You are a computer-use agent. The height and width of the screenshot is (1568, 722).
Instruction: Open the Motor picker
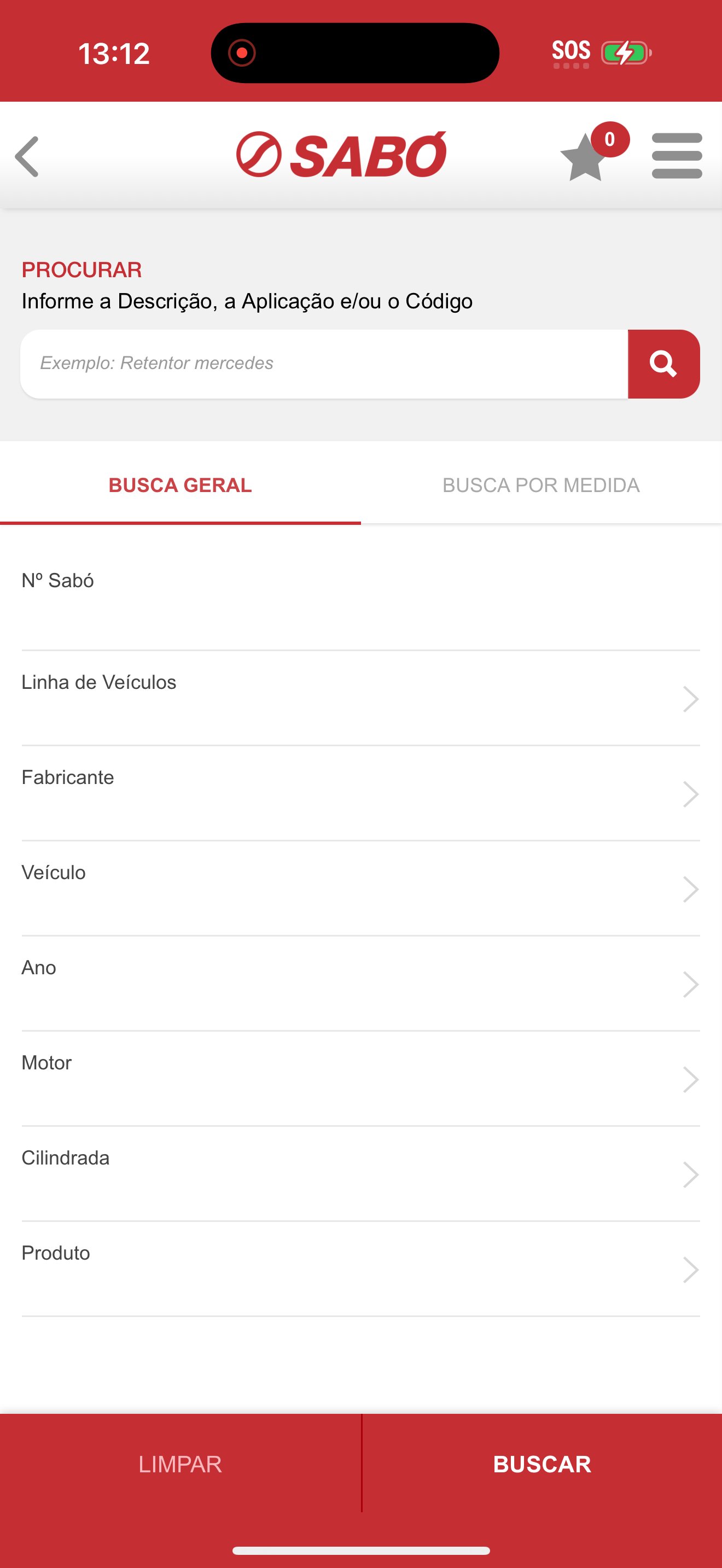point(360,1078)
